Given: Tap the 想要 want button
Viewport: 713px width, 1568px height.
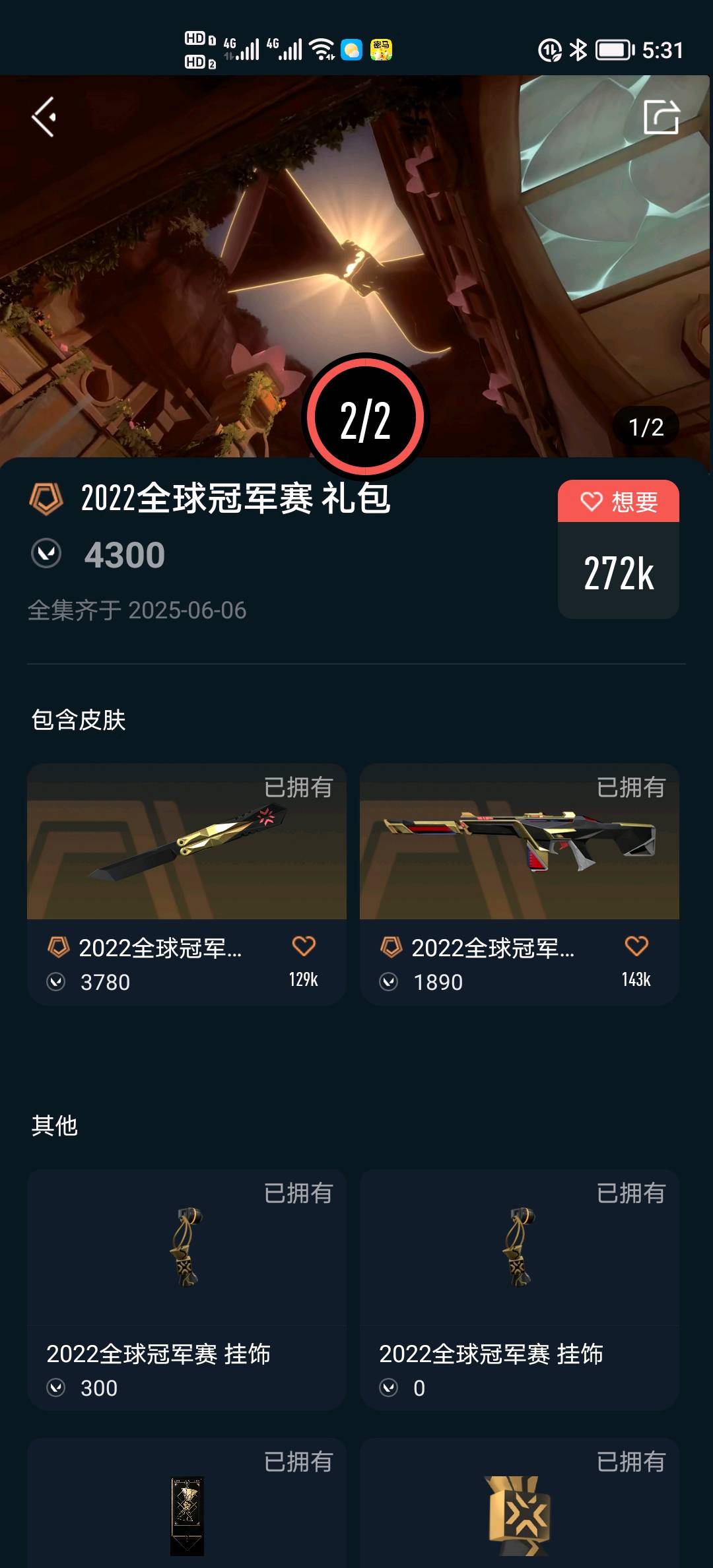Looking at the screenshot, I should pyautogui.click(x=618, y=502).
